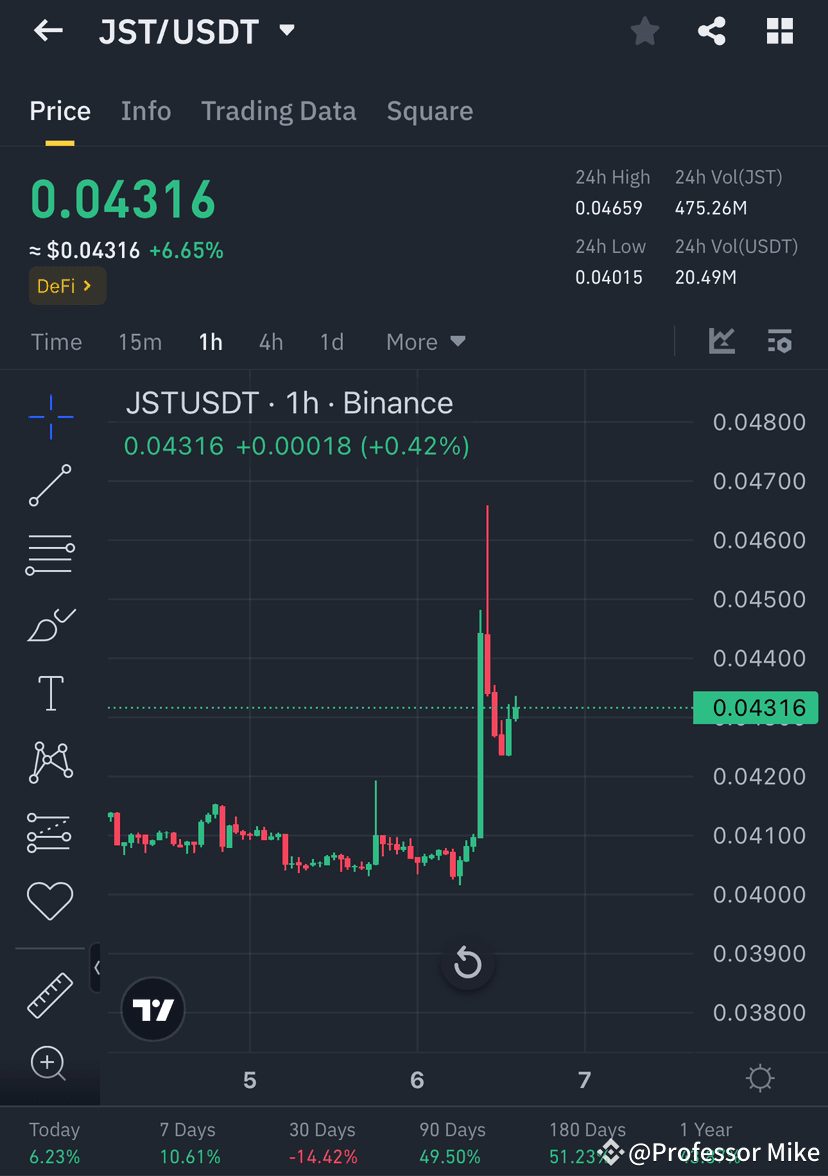Favorite the JST/USDT pair with the star
828x1176 pixels.
(644, 31)
